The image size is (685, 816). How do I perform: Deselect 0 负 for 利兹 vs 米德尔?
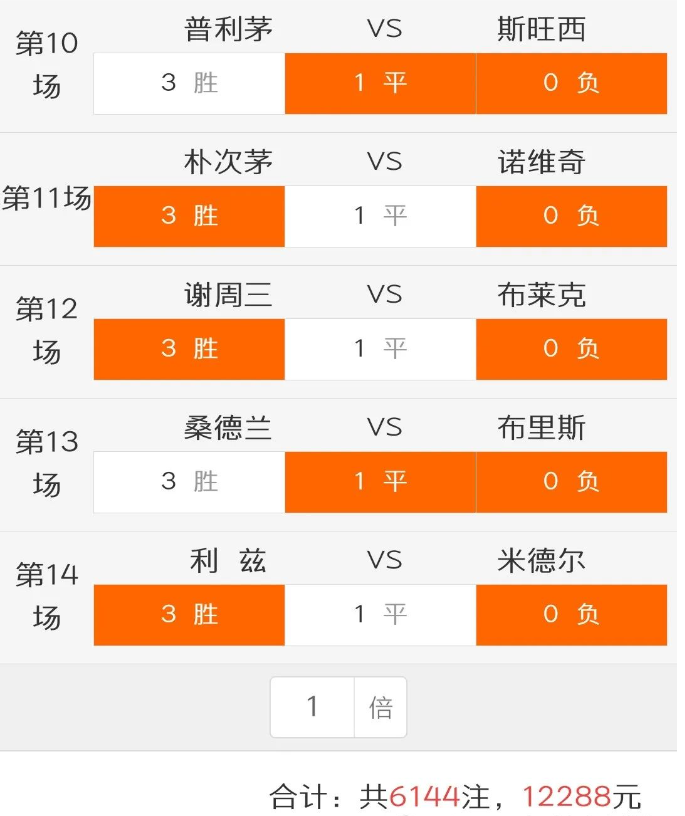(571, 615)
